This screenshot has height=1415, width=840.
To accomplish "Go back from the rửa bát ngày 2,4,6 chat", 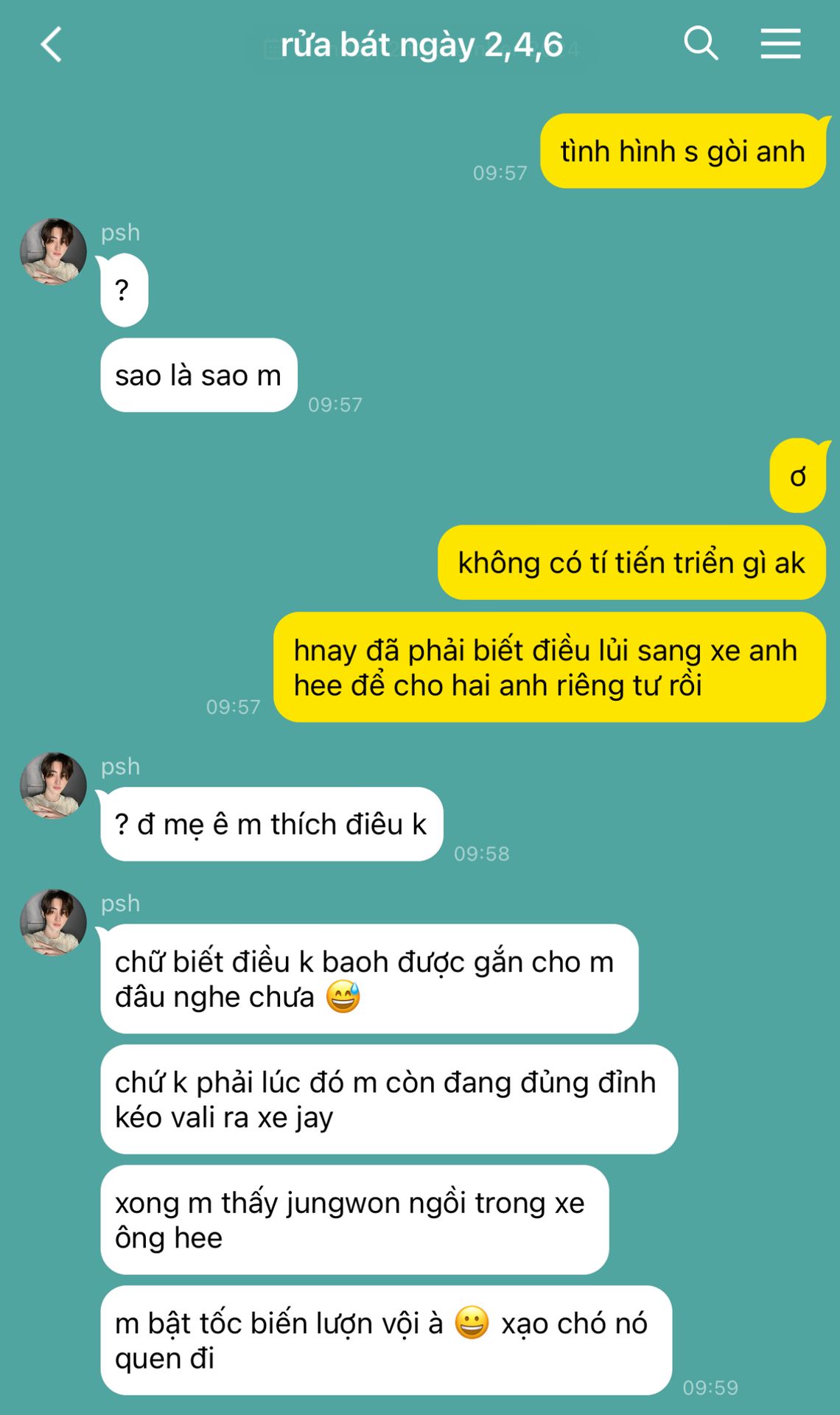I will click(51, 44).
